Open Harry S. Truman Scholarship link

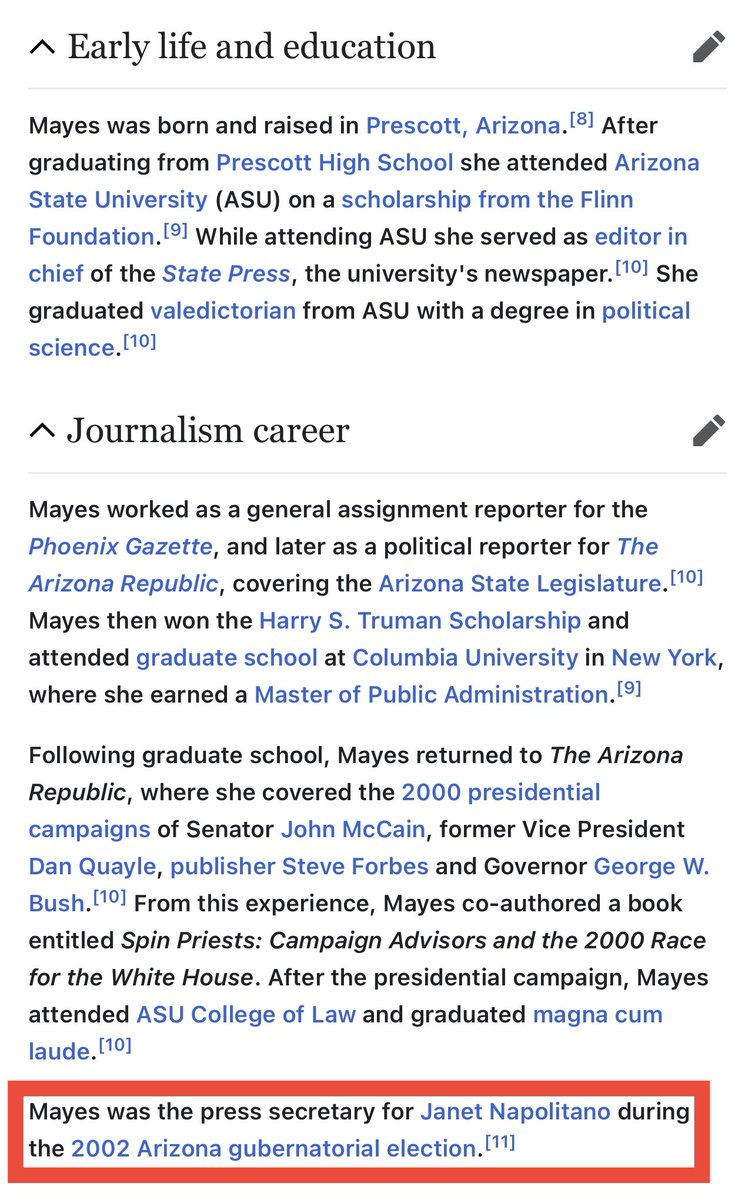(419, 621)
